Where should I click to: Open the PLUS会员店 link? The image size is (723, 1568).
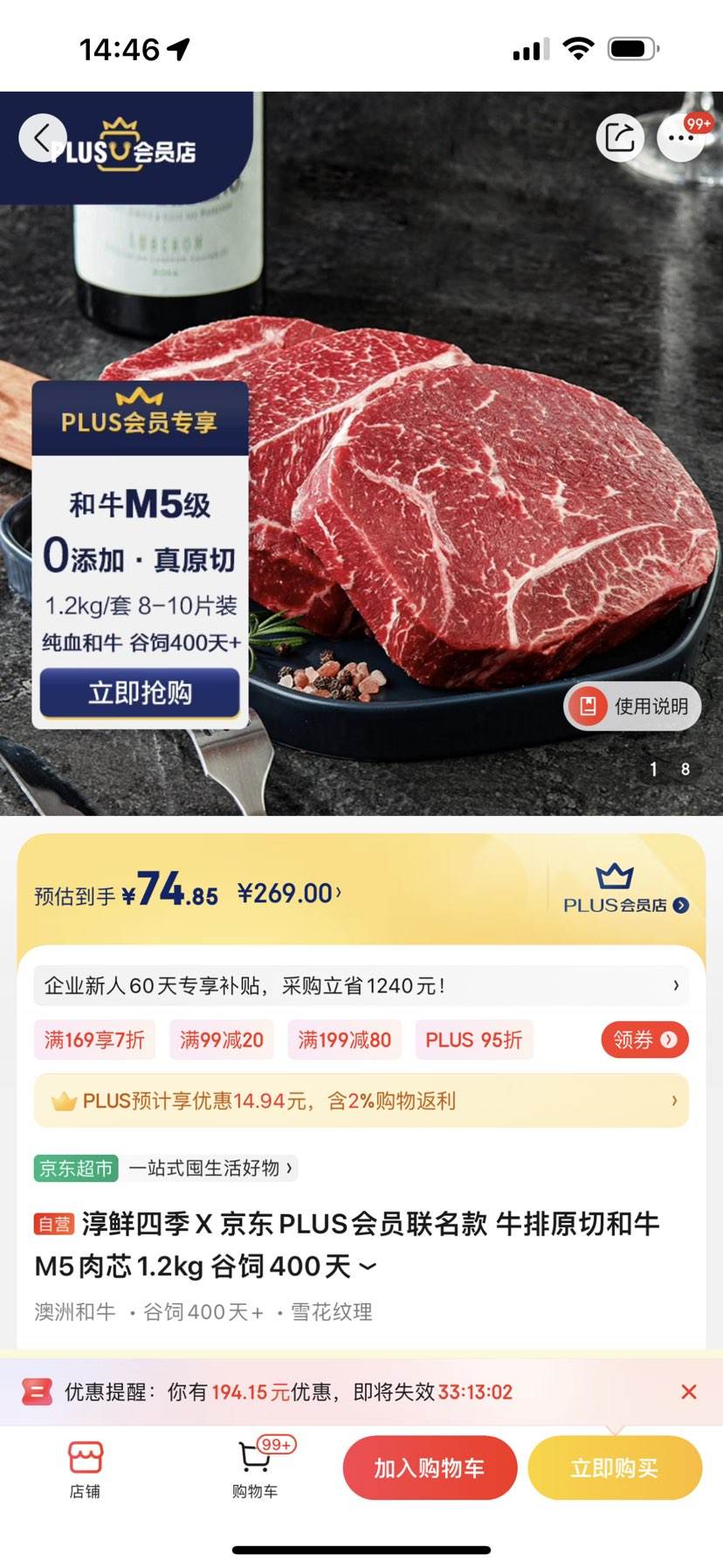(626, 889)
